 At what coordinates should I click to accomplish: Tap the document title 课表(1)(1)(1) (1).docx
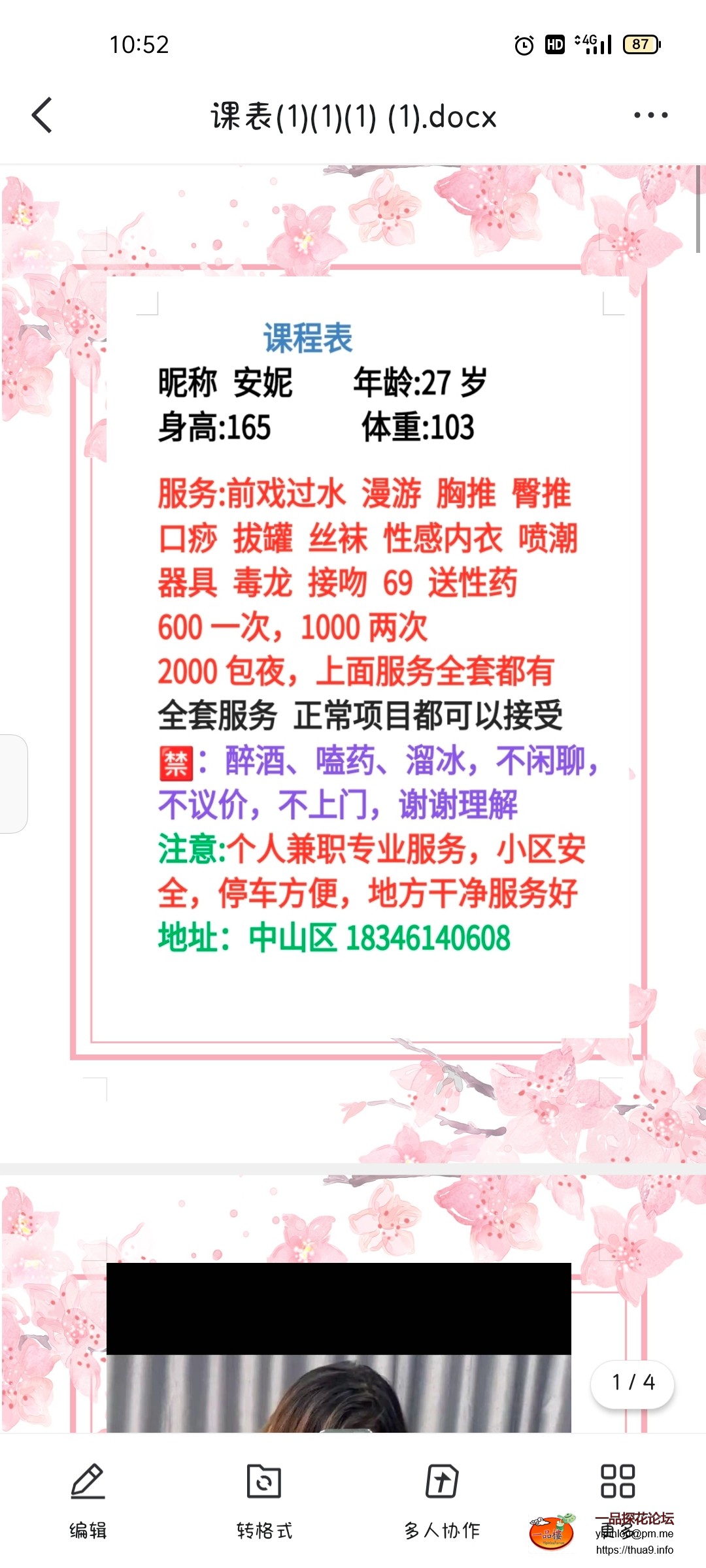point(353,116)
